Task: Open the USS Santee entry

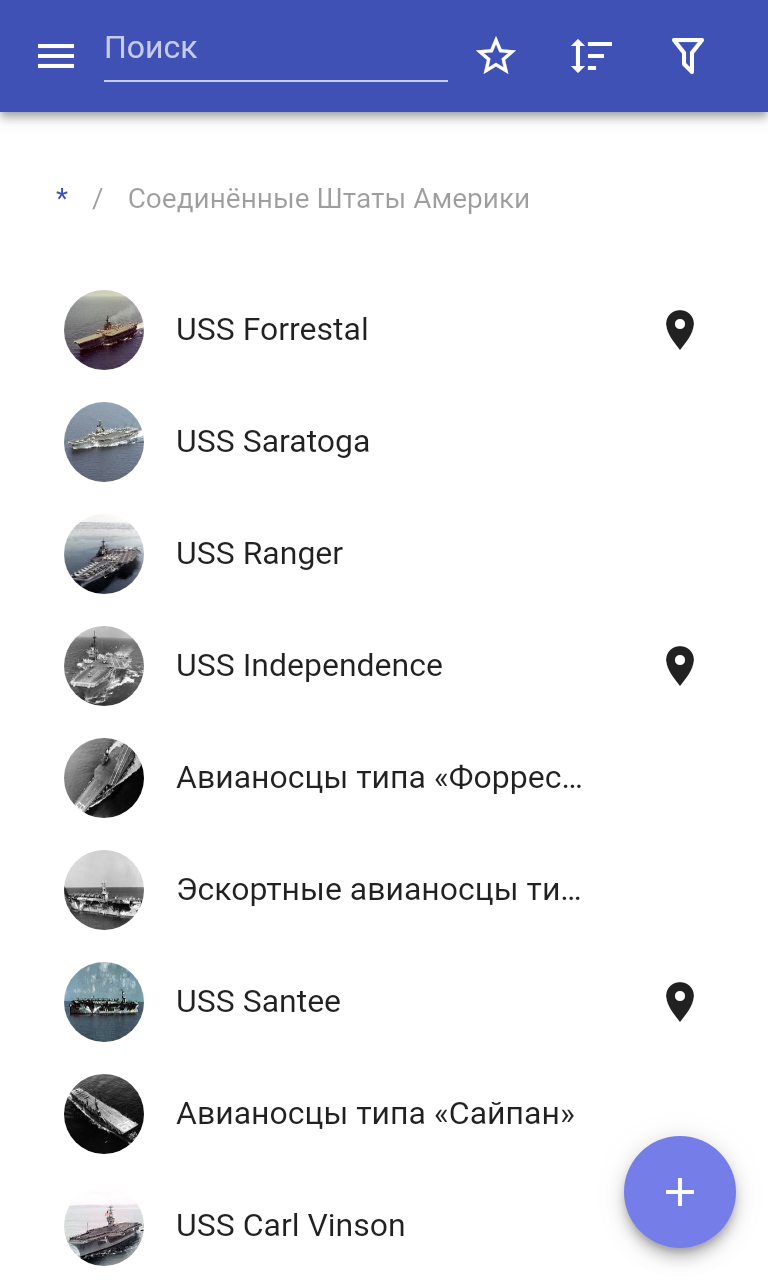Action: (x=258, y=1002)
